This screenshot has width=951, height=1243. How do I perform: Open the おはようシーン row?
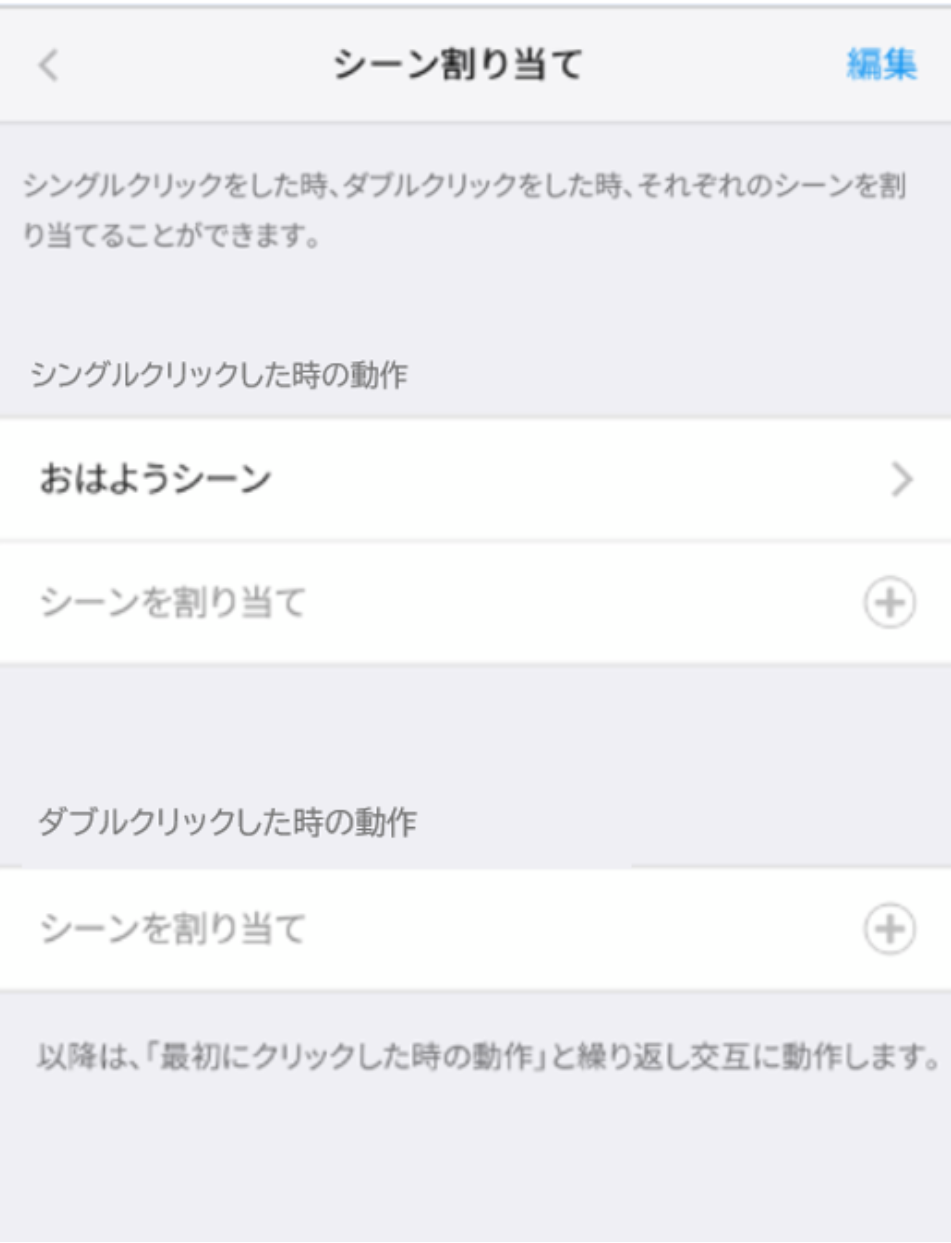[x=475, y=480]
